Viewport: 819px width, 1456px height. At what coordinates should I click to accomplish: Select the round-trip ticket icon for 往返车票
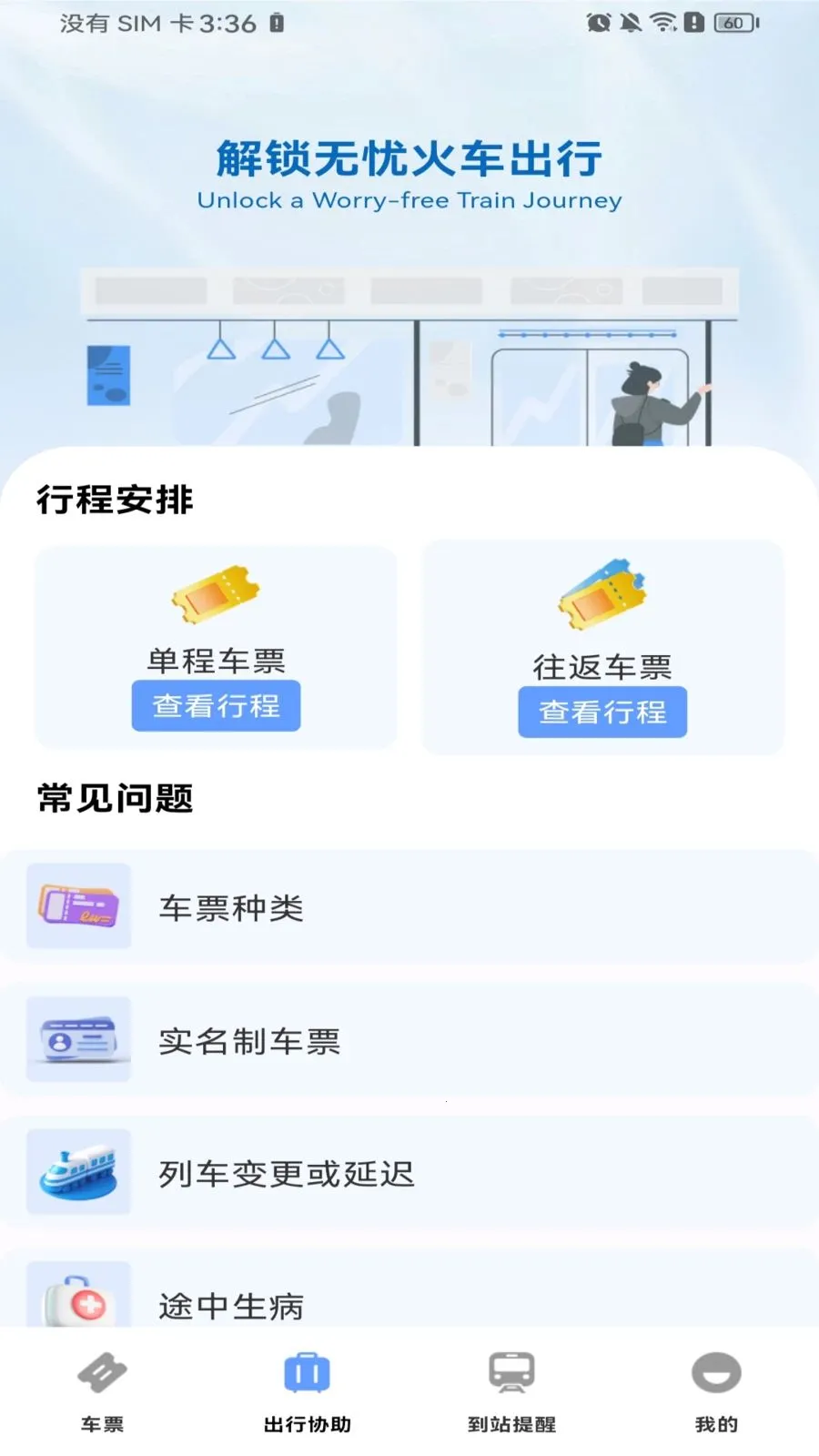click(x=602, y=596)
